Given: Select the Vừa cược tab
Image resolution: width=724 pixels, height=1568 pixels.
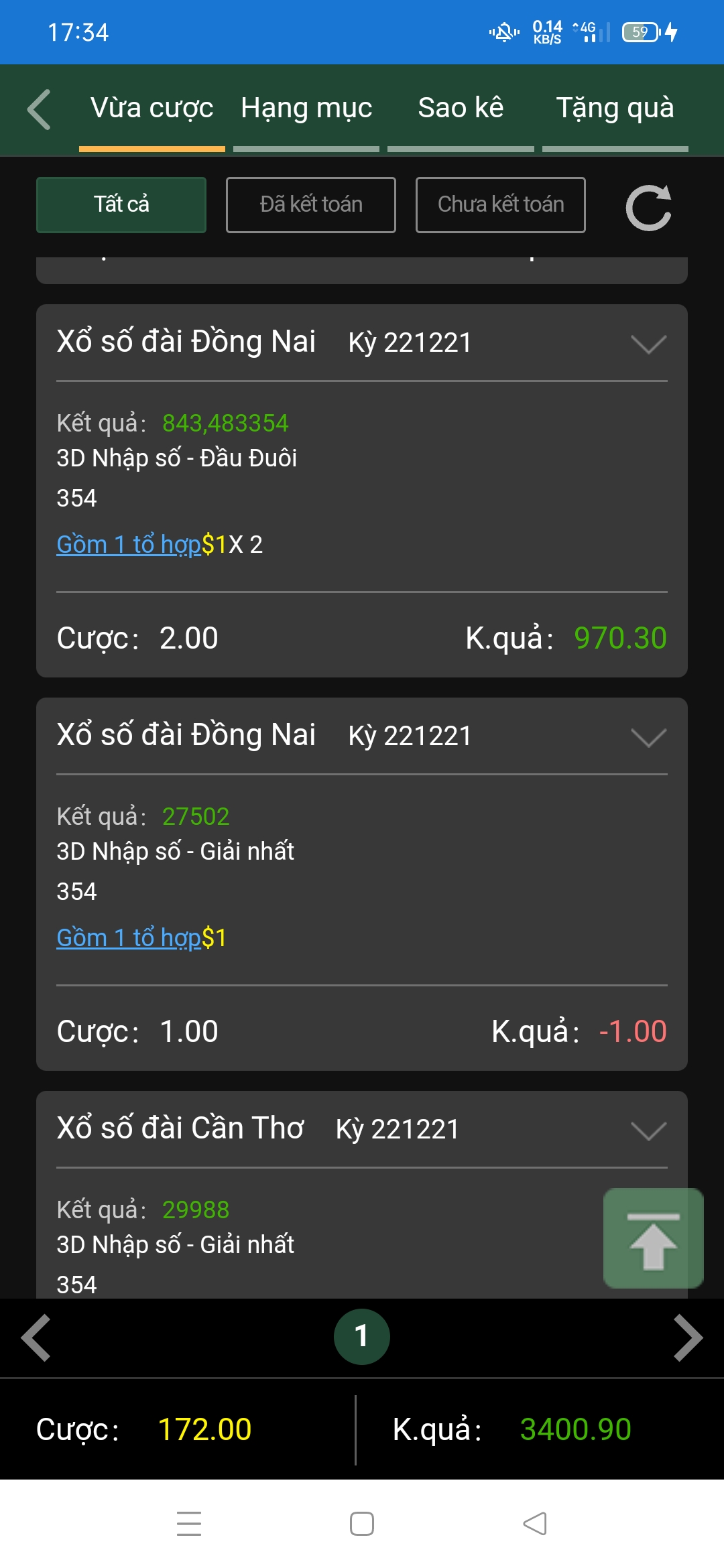Looking at the screenshot, I should tap(152, 109).
